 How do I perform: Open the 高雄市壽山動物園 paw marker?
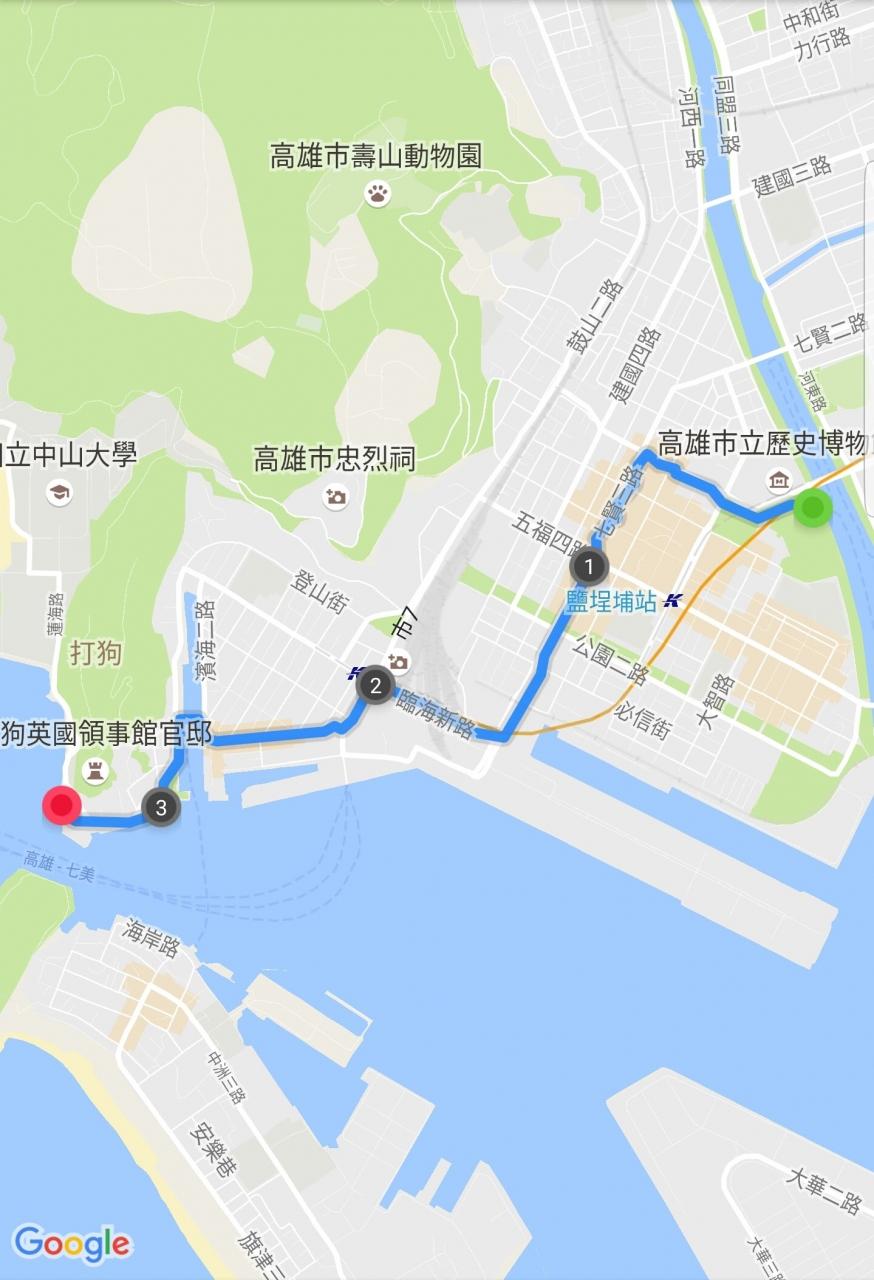click(378, 193)
